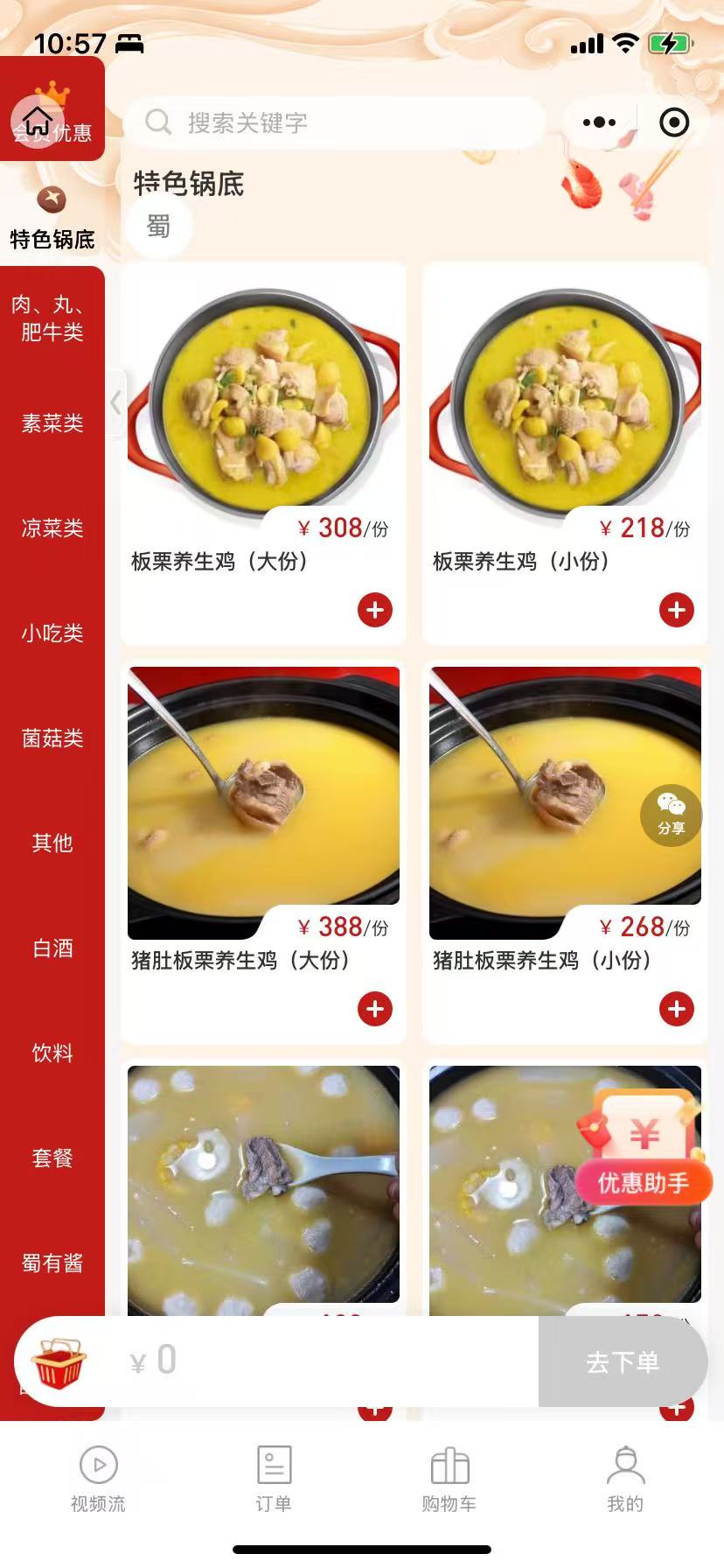The width and height of the screenshot is (724, 1568).
Task: Open the mini-program overflow menu
Action: [x=599, y=122]
